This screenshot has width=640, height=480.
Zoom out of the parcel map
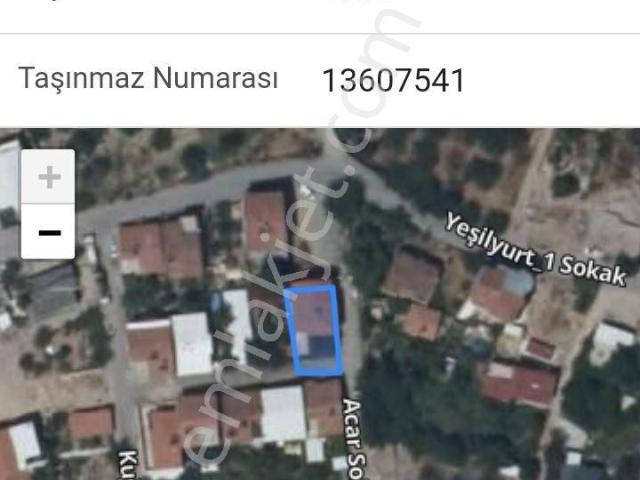click(x=48, y=232)
